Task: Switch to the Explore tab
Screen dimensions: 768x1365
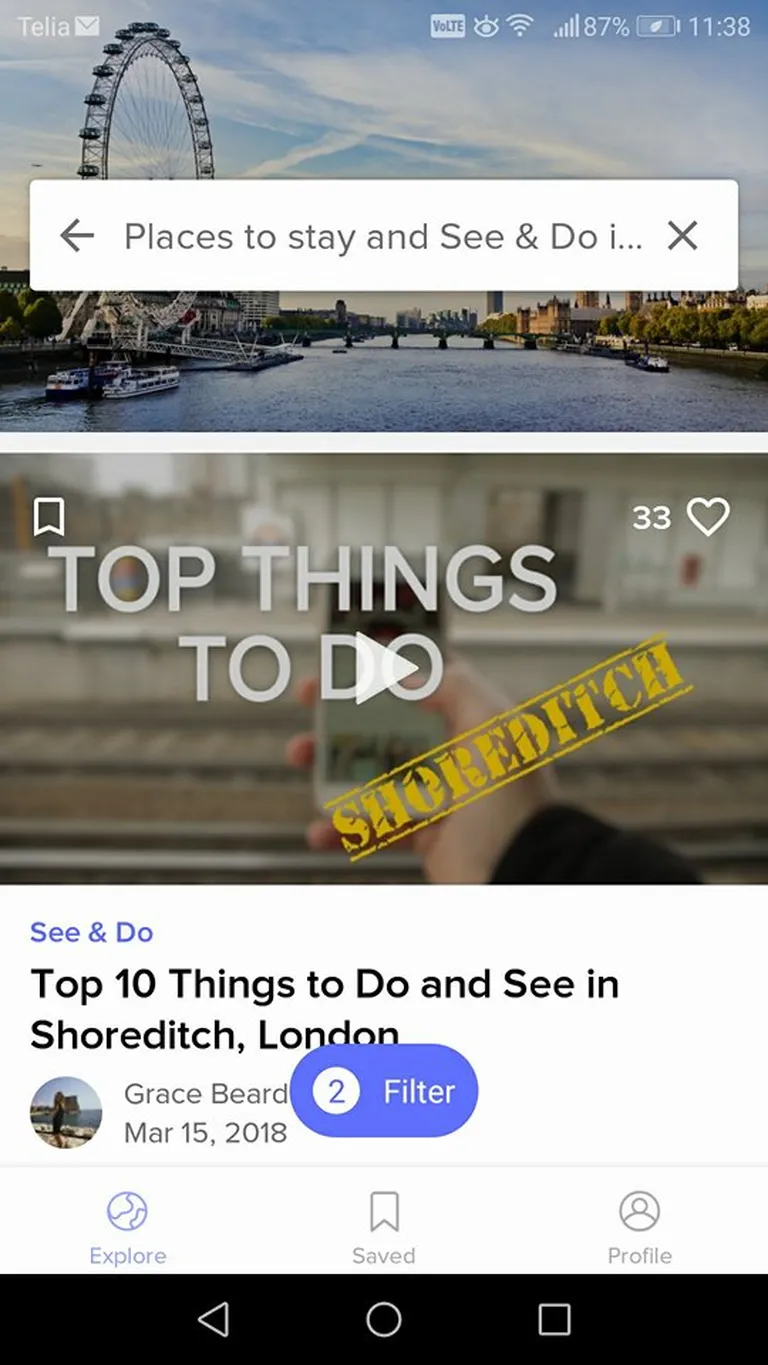Action: click(127, 1227)
